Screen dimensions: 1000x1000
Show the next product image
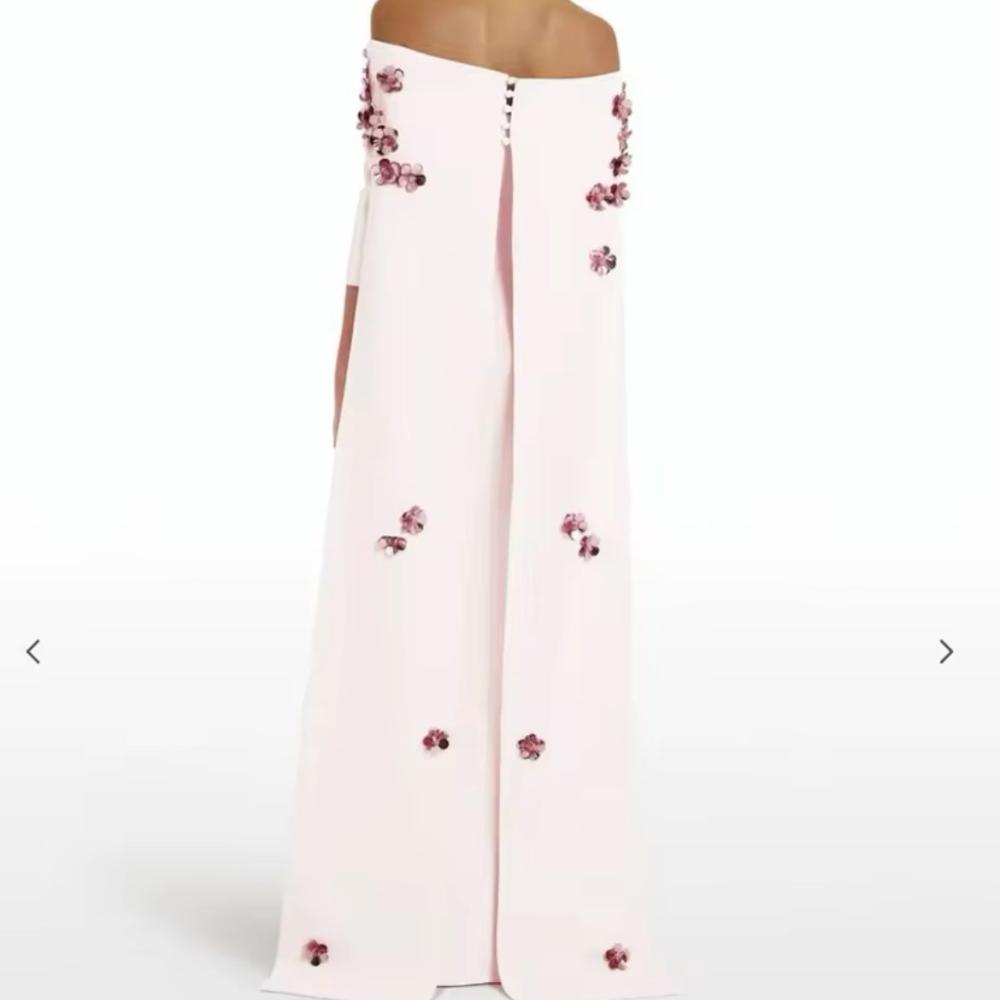[946, 652]
